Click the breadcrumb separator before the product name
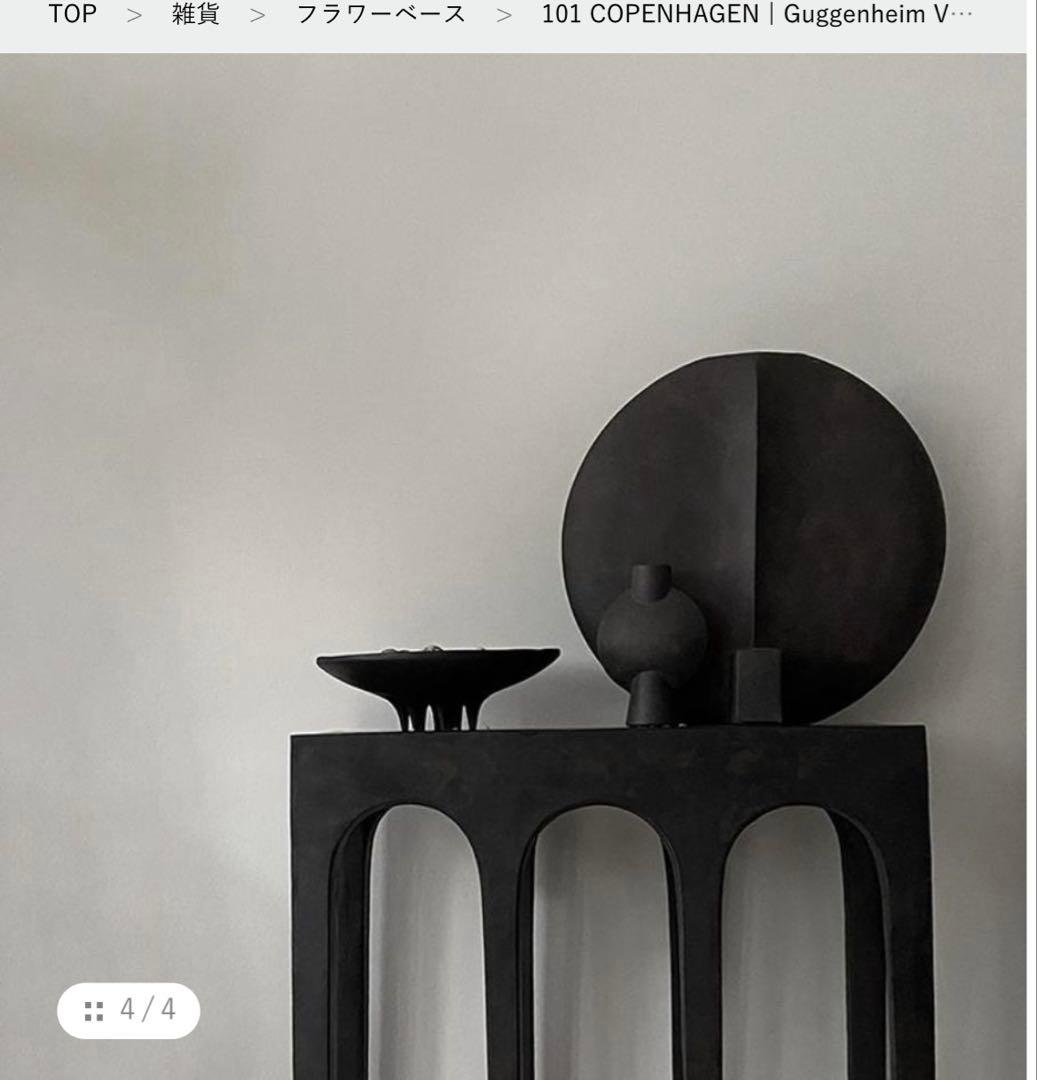 505,14
